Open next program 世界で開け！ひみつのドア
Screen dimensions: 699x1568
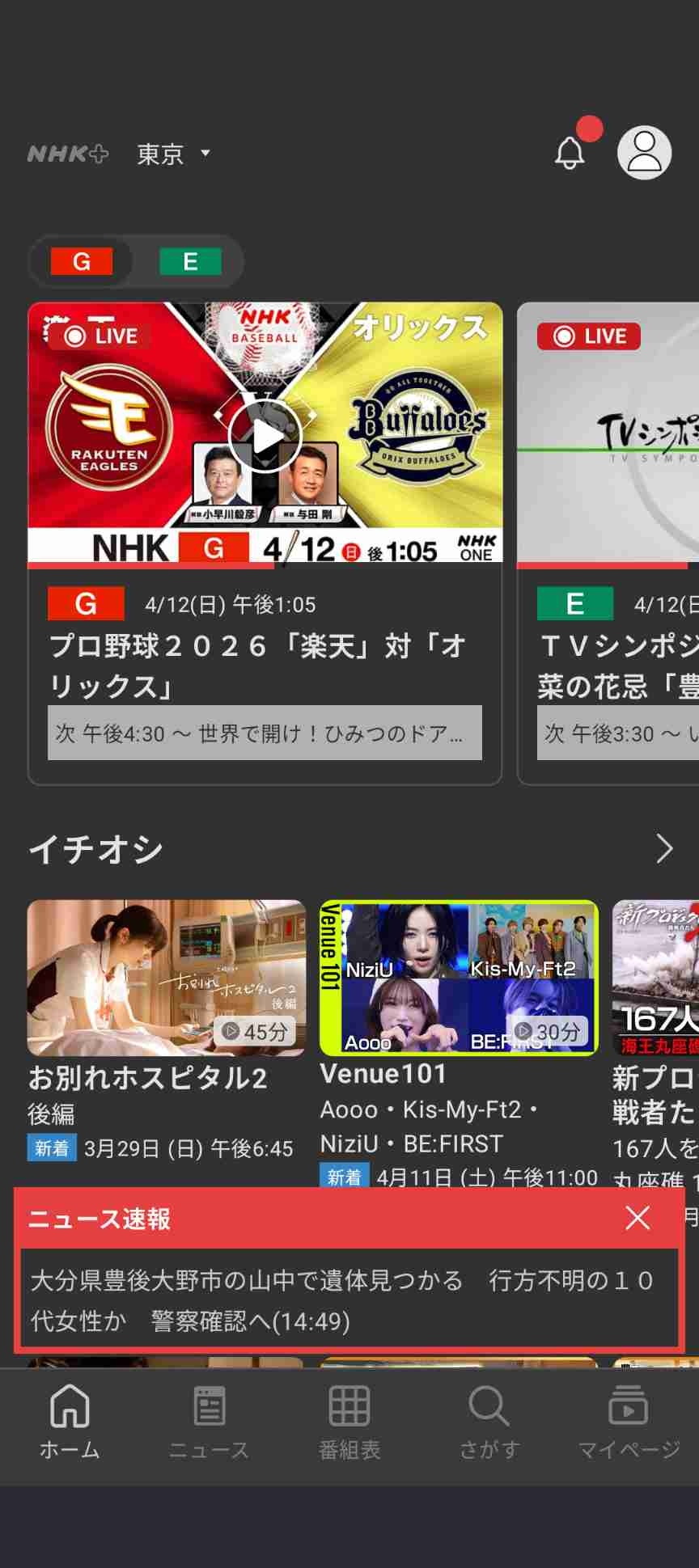click(265, 733)
